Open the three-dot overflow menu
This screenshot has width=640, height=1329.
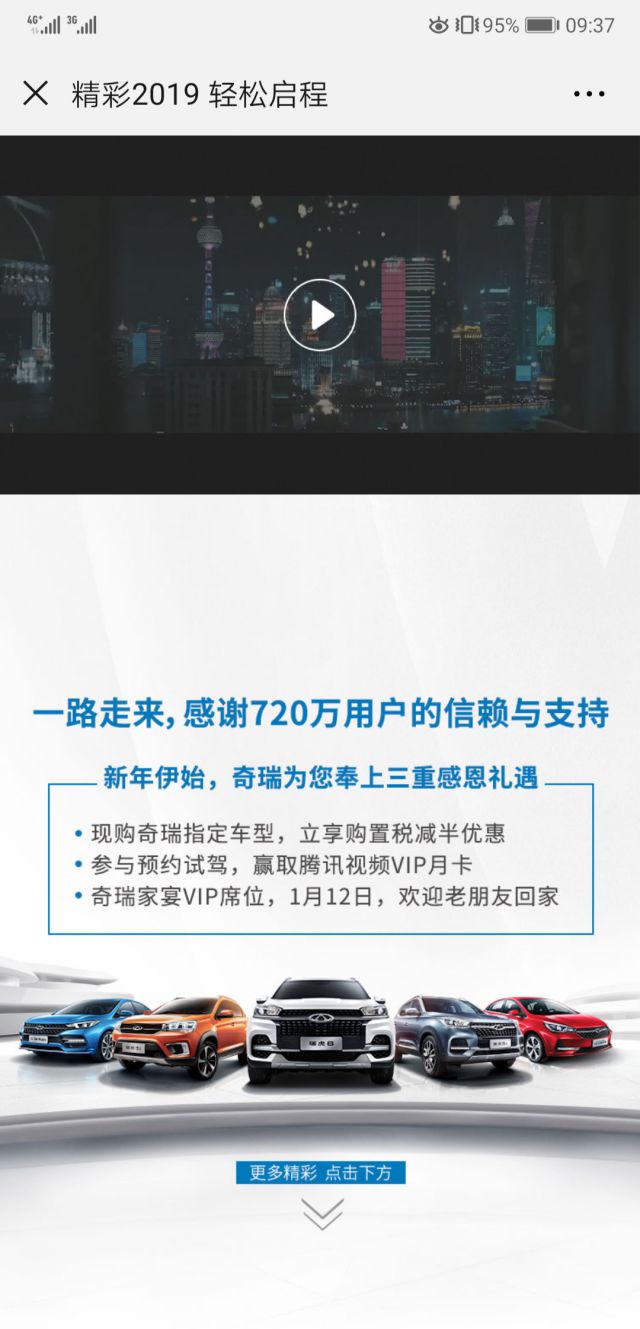coord(589,94)
